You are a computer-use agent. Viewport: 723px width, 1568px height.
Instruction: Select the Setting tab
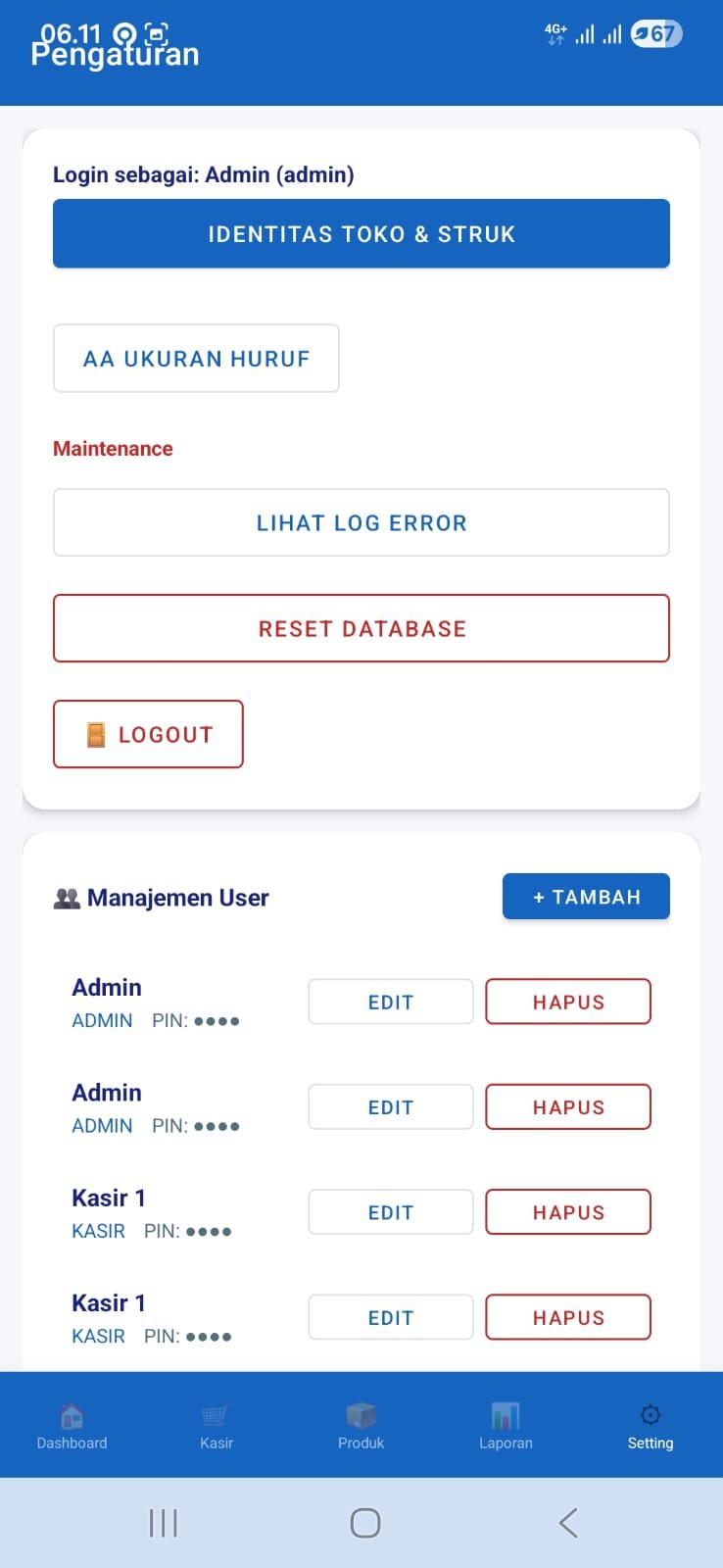[651, 1426]
